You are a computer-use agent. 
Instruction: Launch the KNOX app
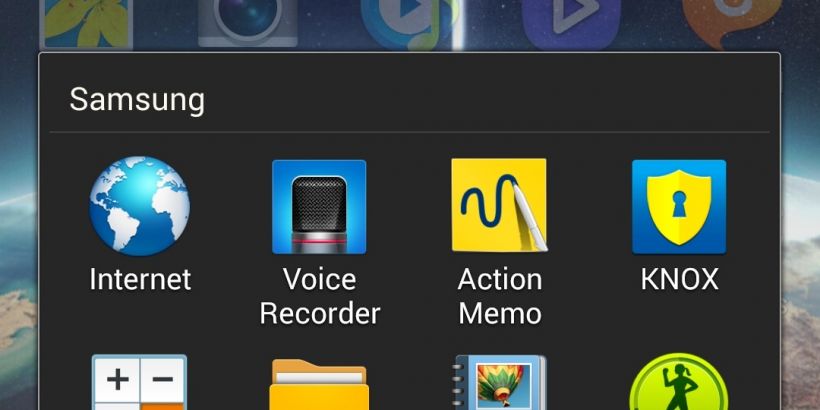pos(679,207)
